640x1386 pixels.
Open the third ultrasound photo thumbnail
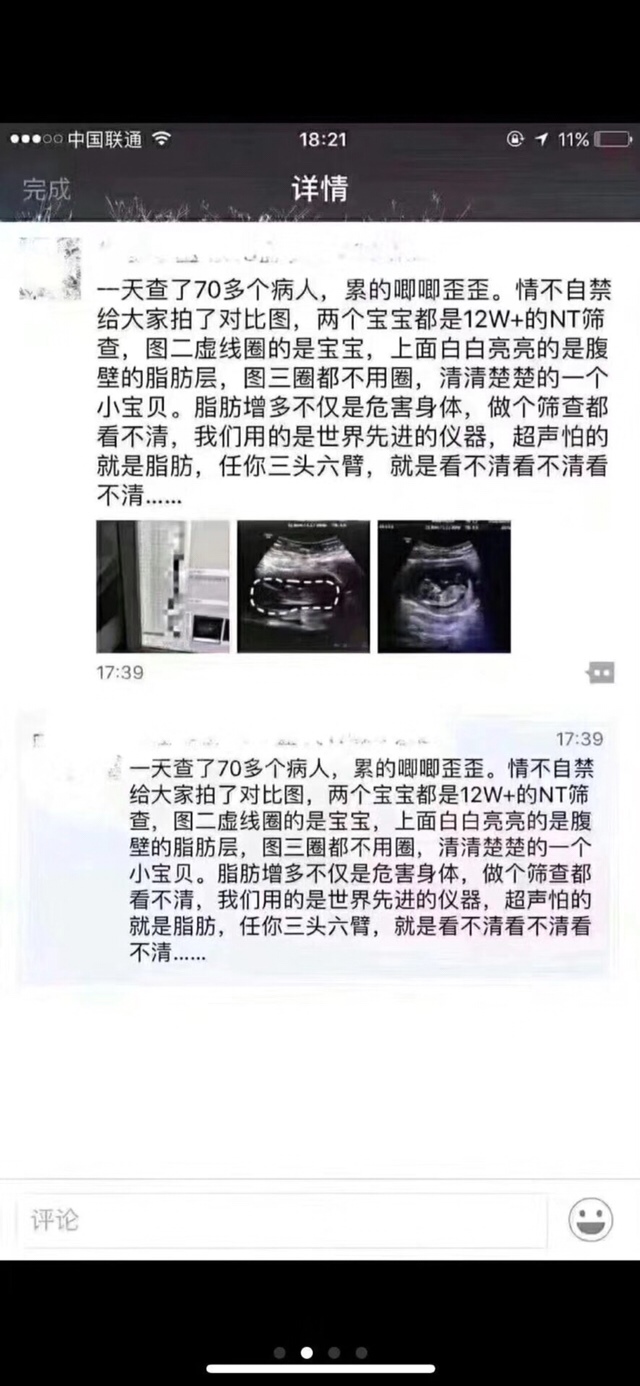tap(444, 586)
